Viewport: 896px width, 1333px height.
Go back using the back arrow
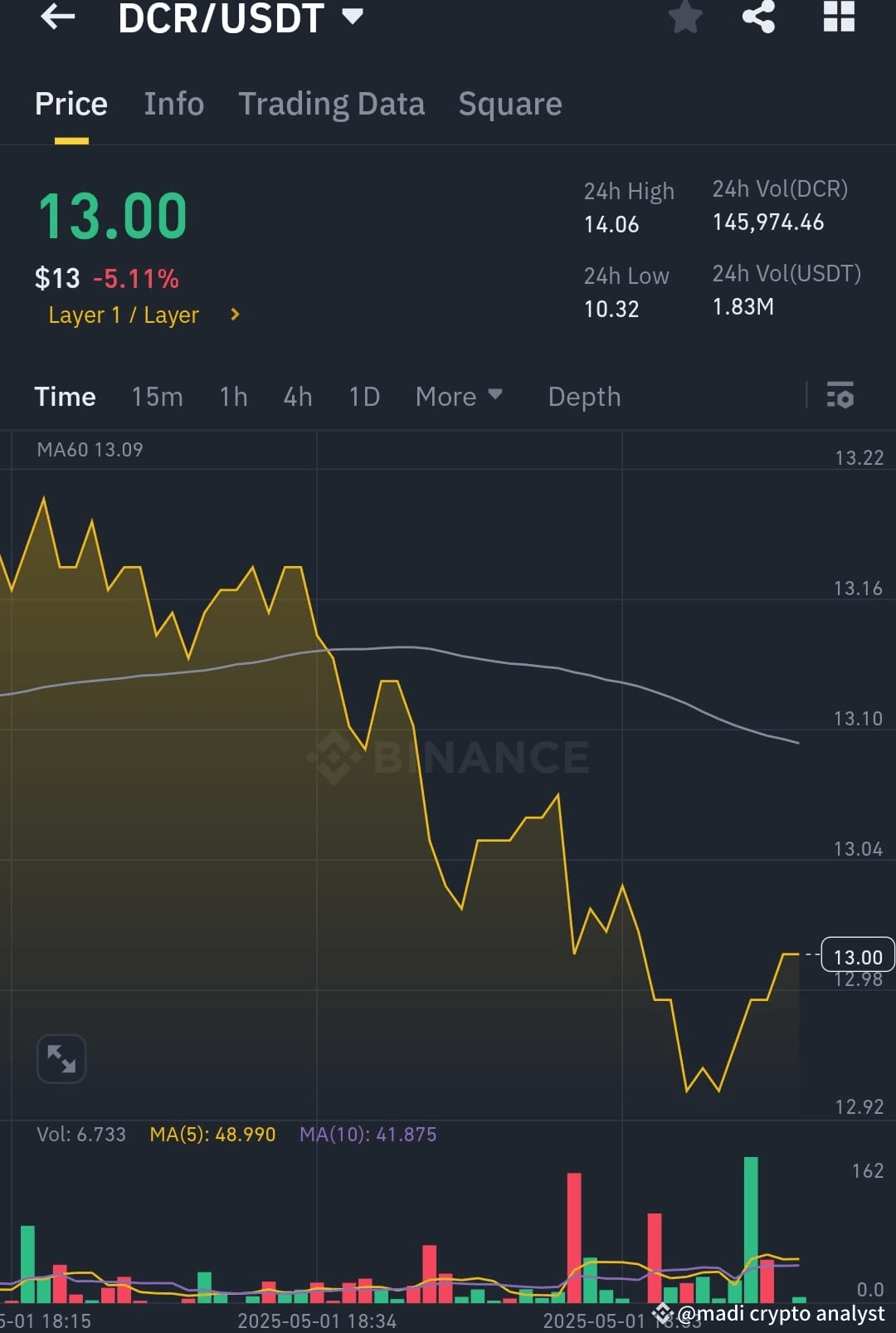(56, 18)
